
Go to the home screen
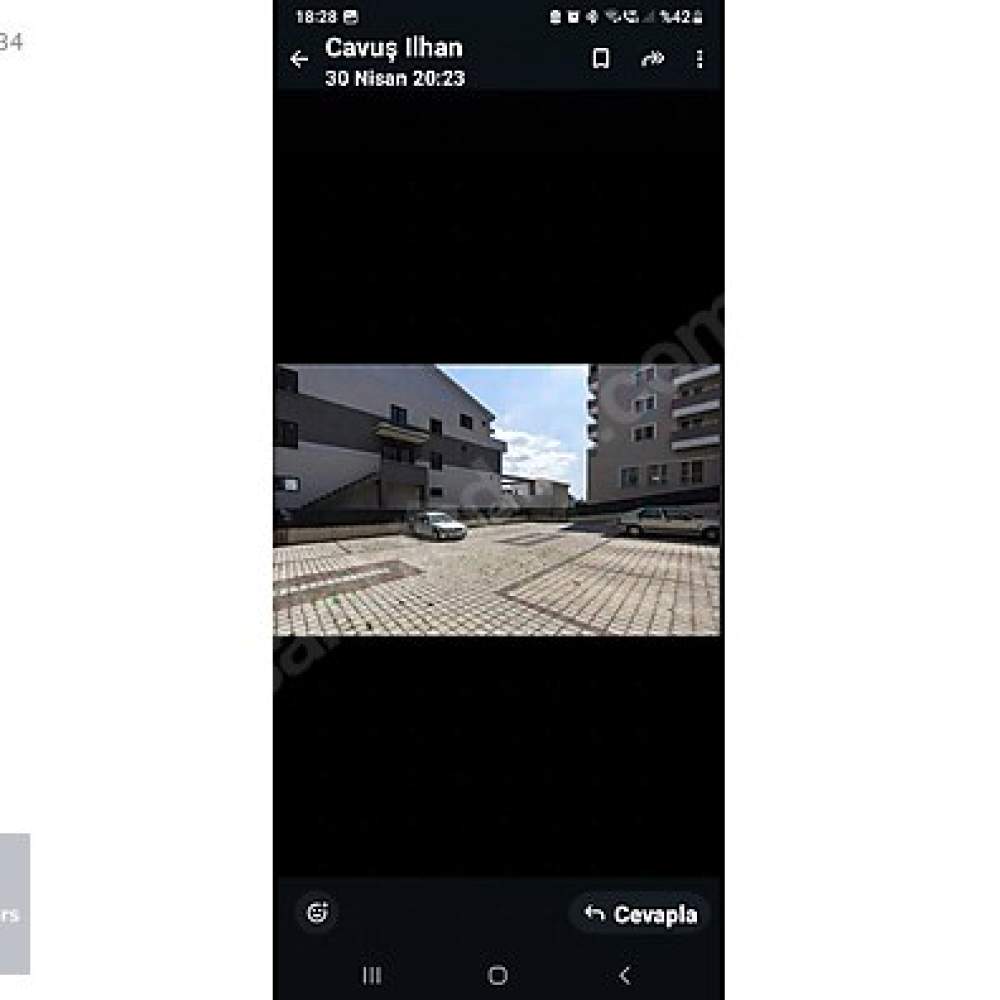click(x=498, y=975)
